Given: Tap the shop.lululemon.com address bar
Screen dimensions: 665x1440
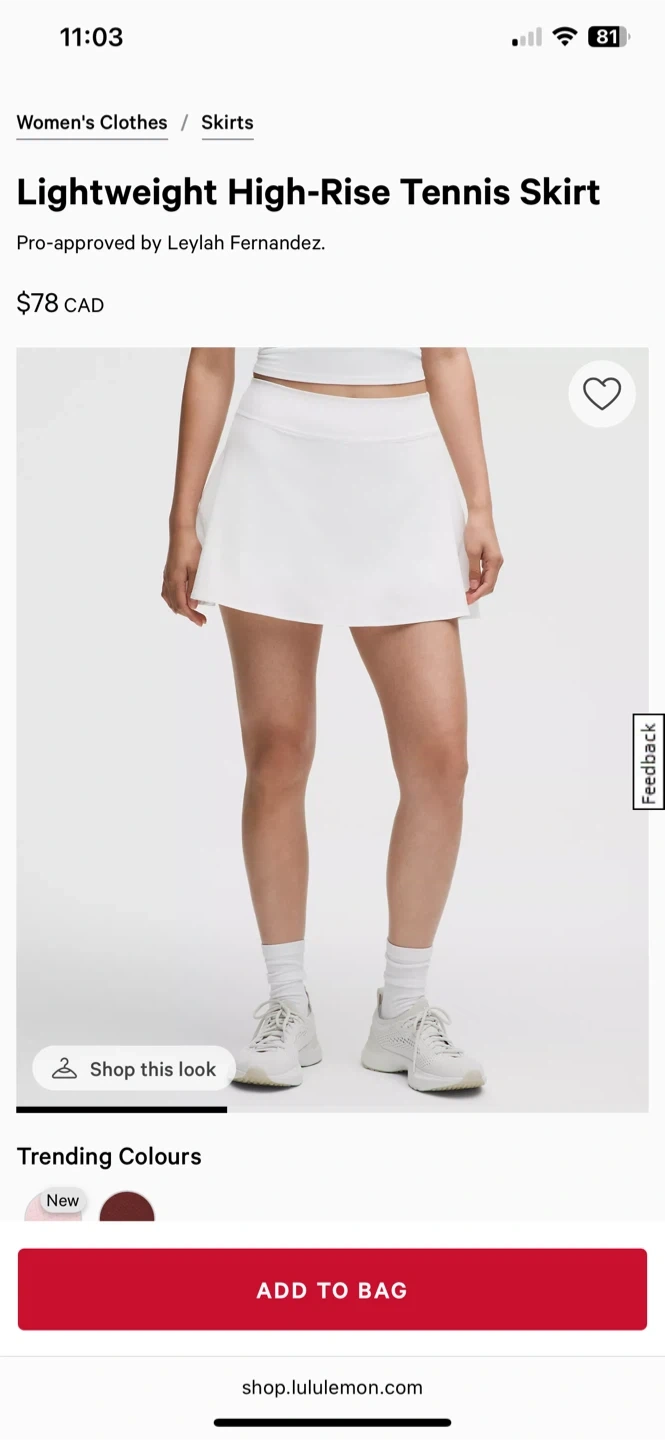Looking at the screenshot, I should click(332, 1387).
